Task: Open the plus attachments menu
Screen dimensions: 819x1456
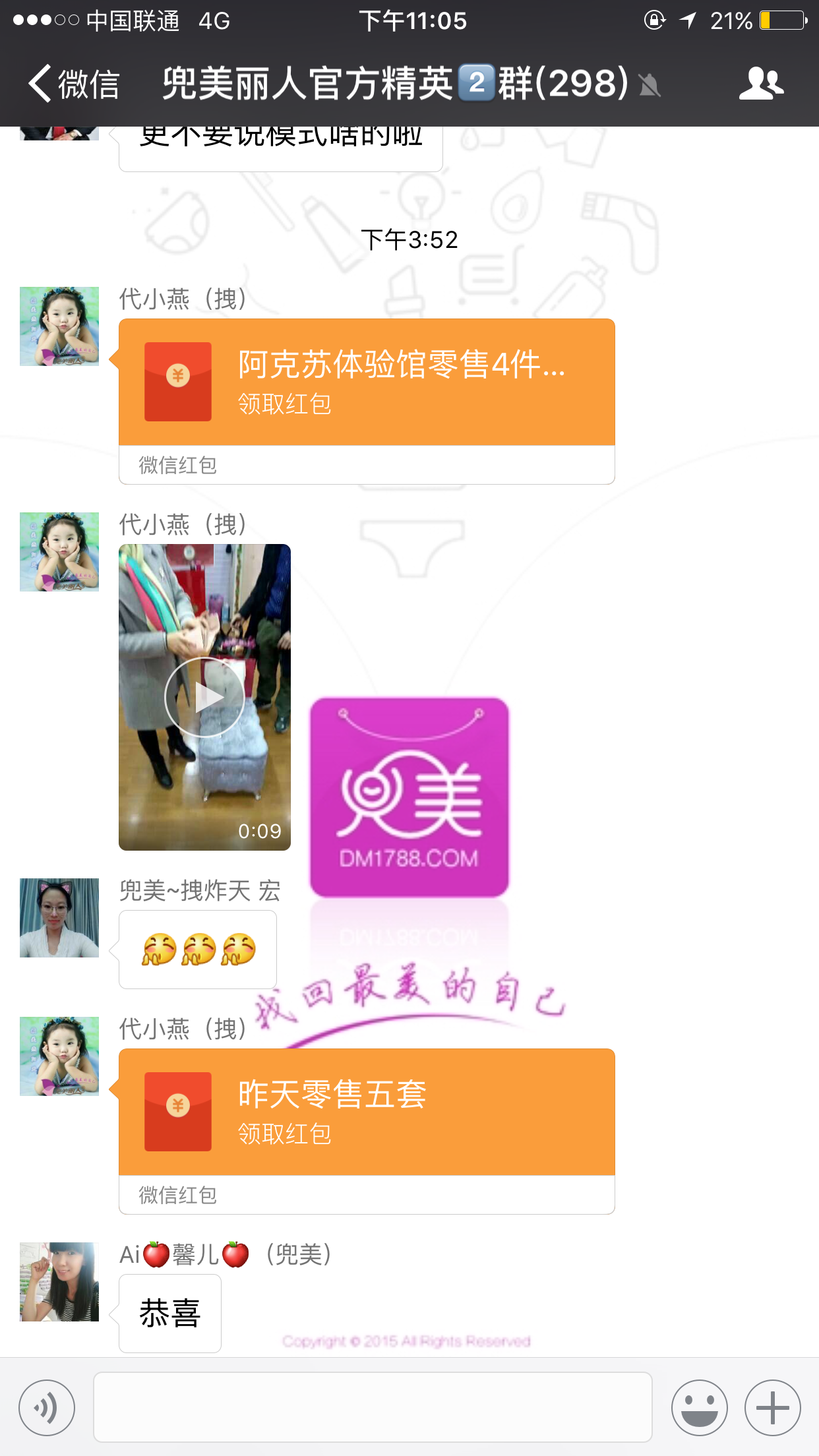Action: (772, 1408)
